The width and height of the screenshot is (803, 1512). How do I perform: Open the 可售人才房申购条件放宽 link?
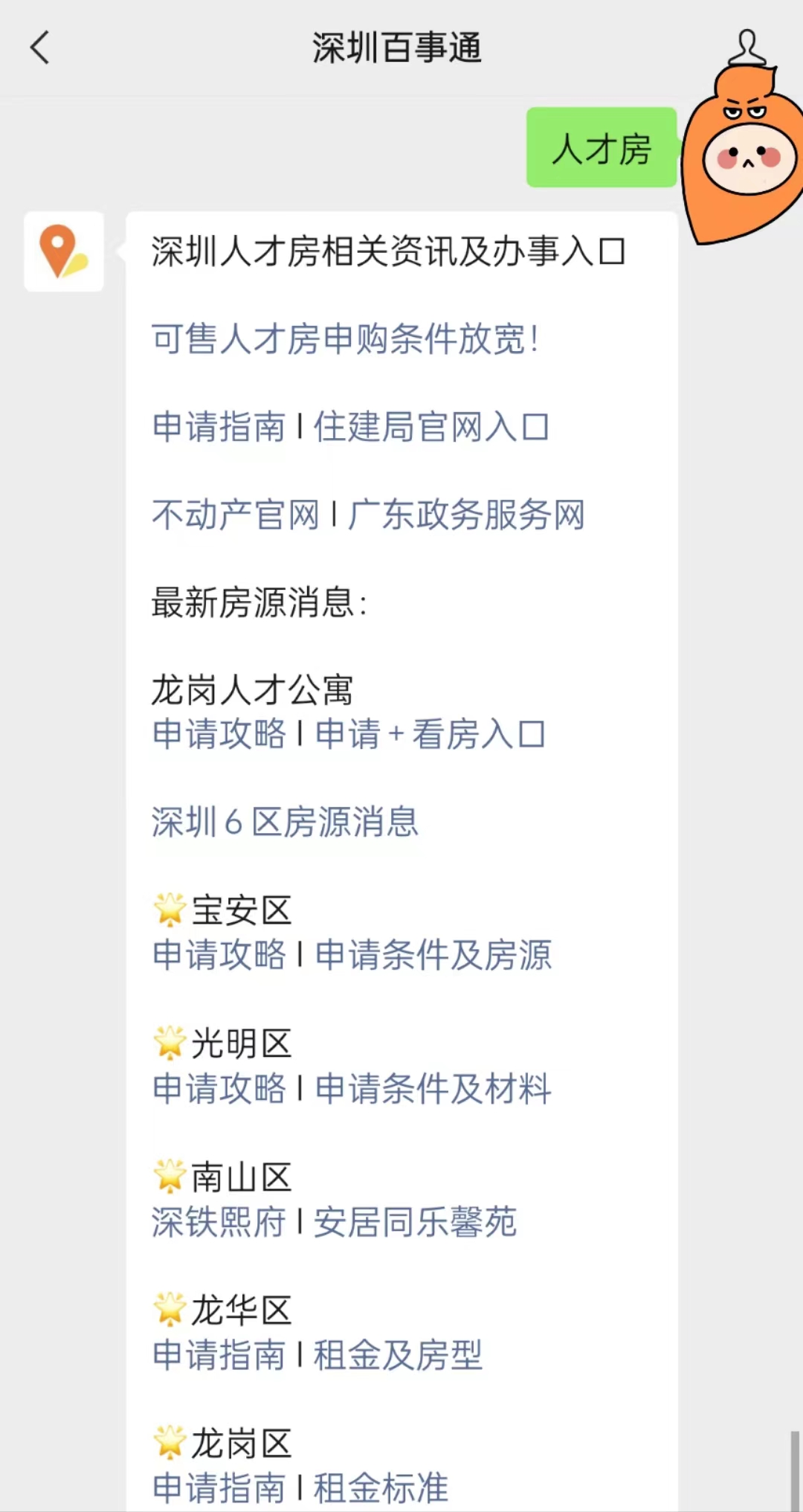pos(345,339)
